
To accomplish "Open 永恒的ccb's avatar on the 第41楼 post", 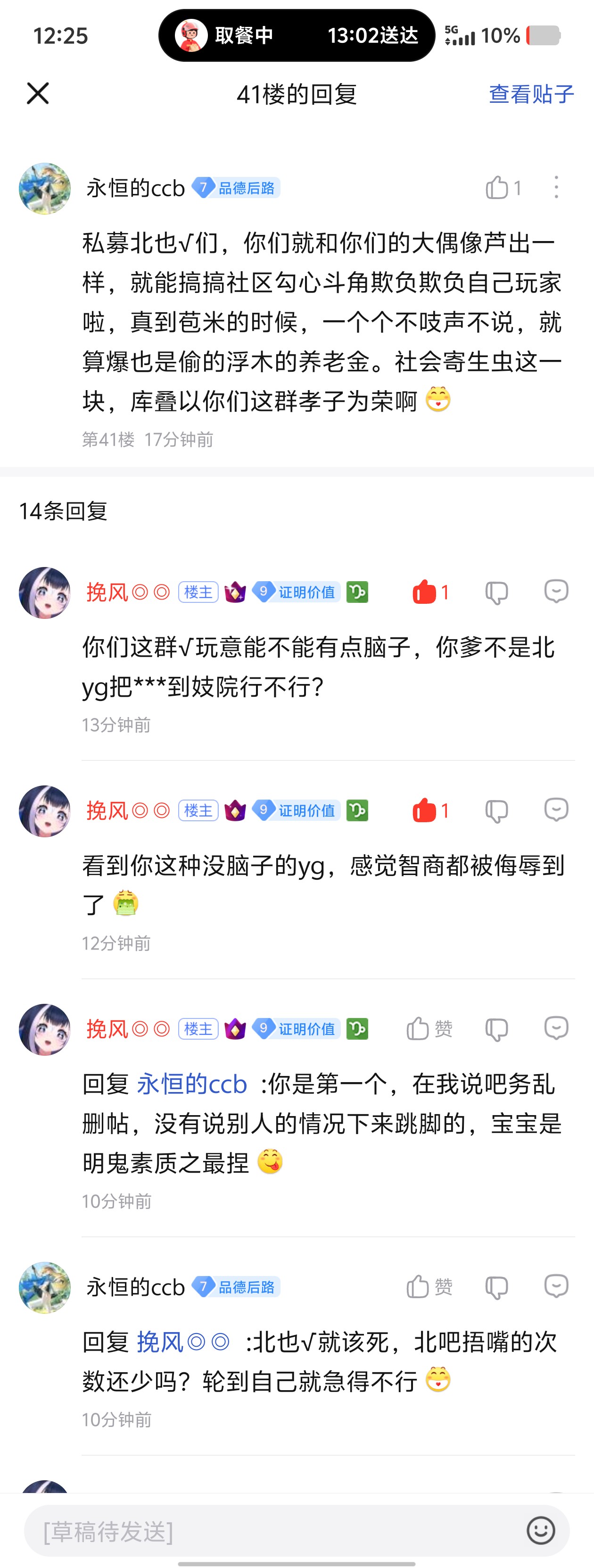I will 44,189.
